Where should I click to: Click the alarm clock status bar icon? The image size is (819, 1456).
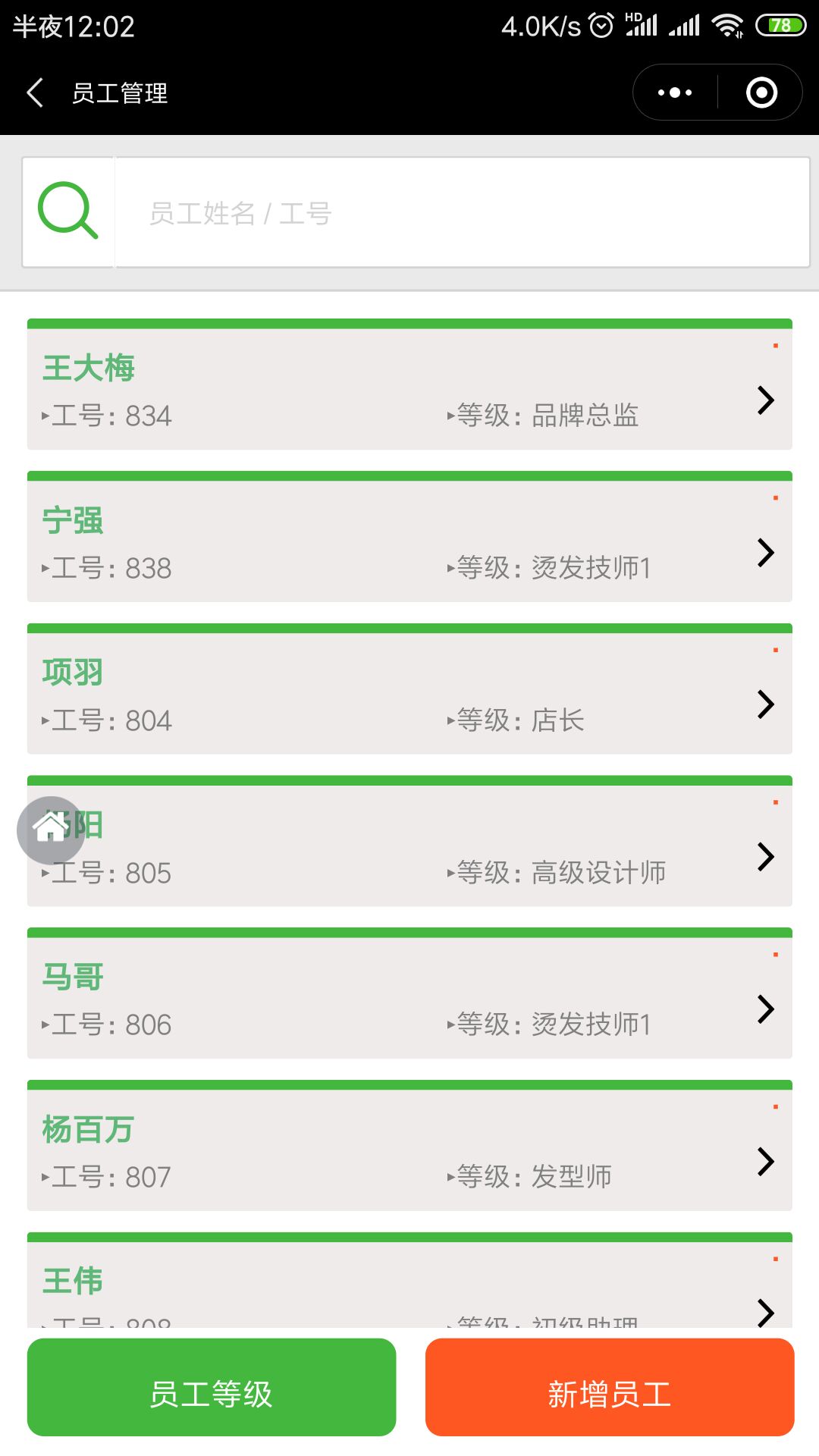coord(601,24)
